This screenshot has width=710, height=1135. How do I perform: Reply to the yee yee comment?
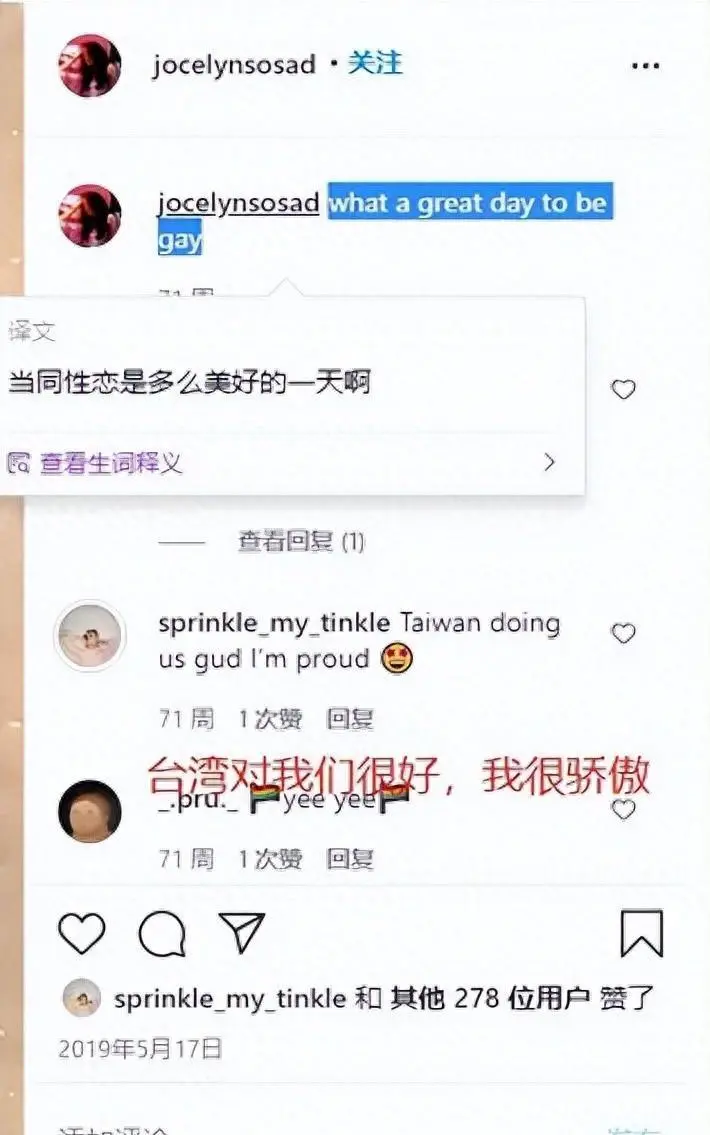tap(349, 858)
